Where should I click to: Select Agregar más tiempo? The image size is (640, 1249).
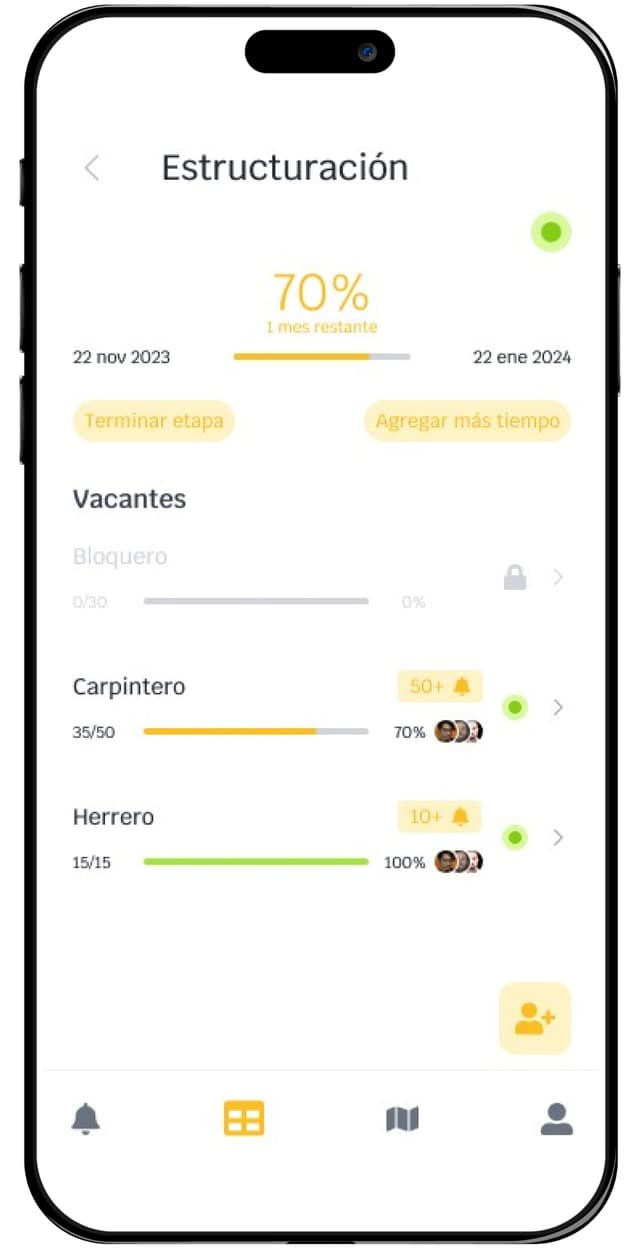[x=467, y=421]
